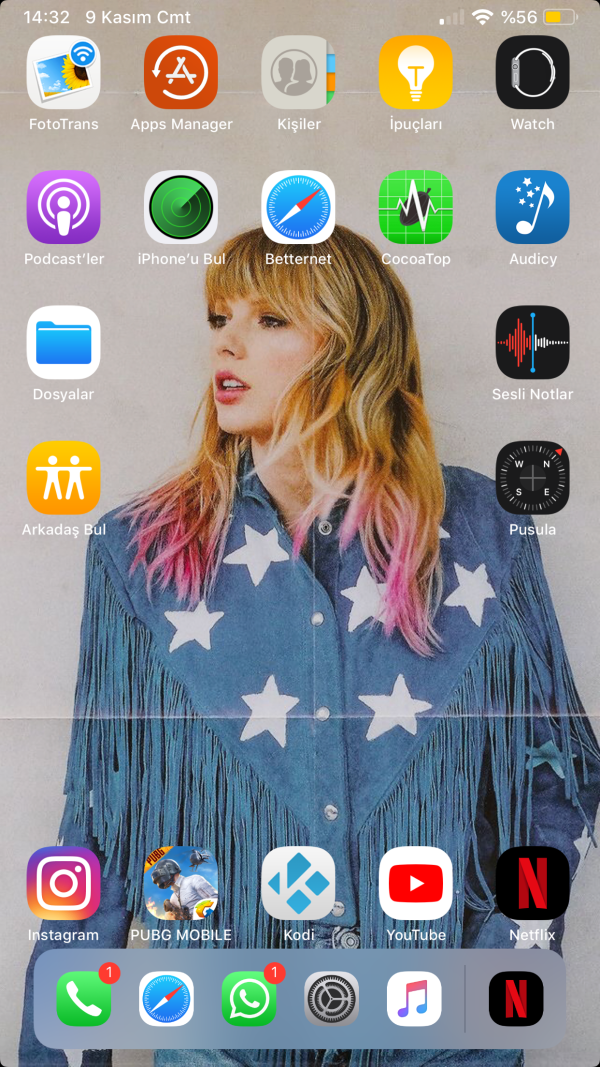Open the Betternet app

298,208
